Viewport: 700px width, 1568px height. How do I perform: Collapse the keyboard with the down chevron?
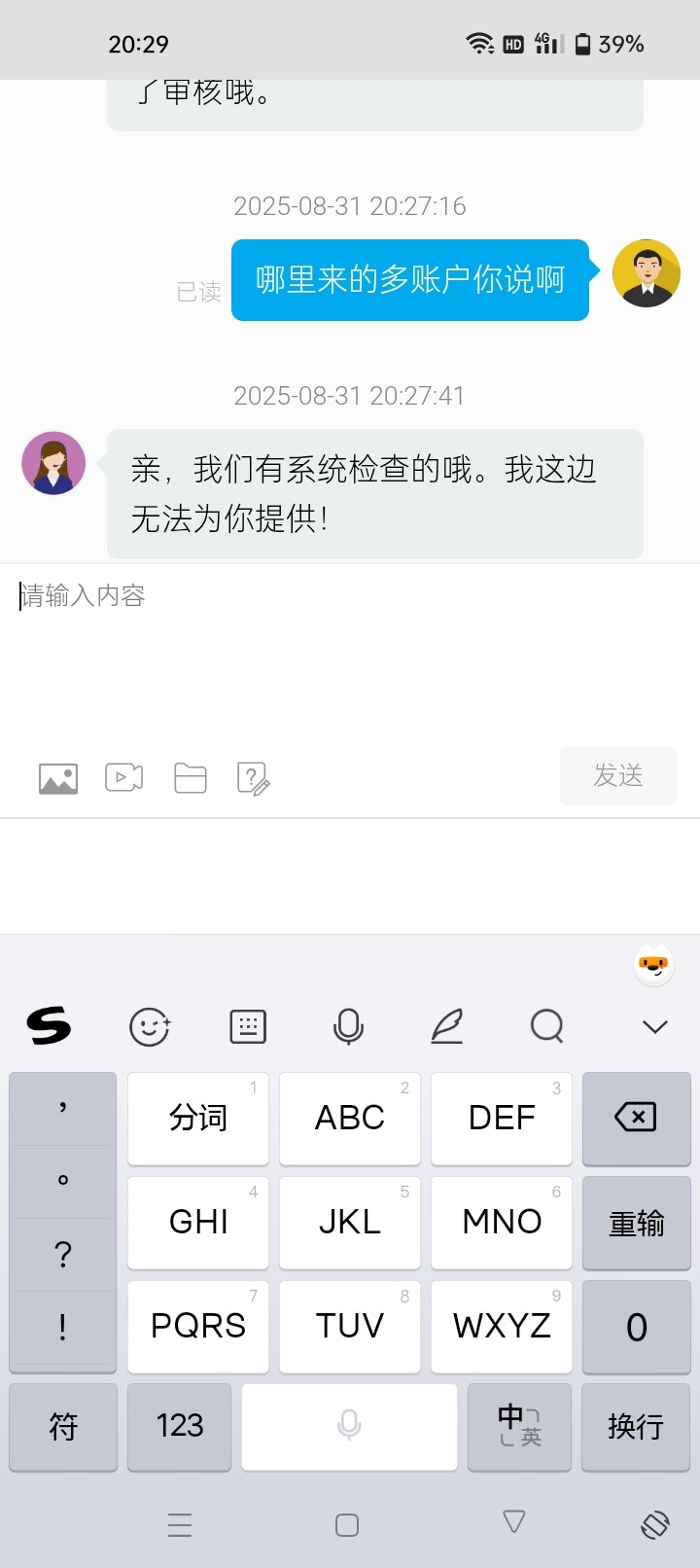coord(655,1026)
